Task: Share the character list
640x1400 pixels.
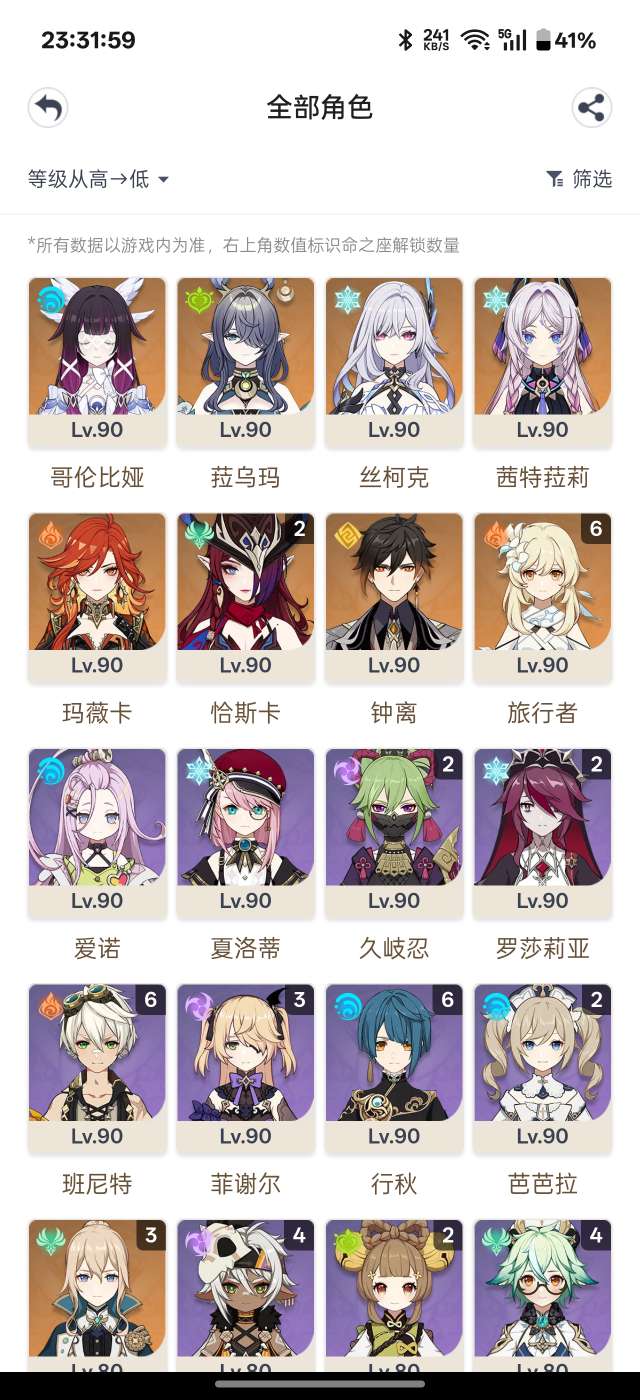Action: [x=592, y=107]
